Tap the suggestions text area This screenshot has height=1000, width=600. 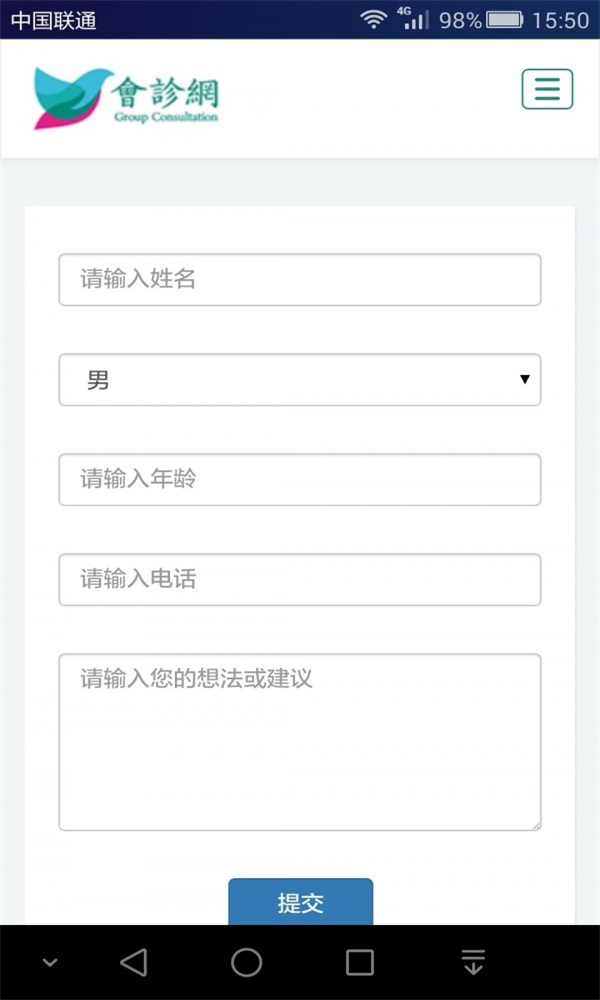(300, 742)
